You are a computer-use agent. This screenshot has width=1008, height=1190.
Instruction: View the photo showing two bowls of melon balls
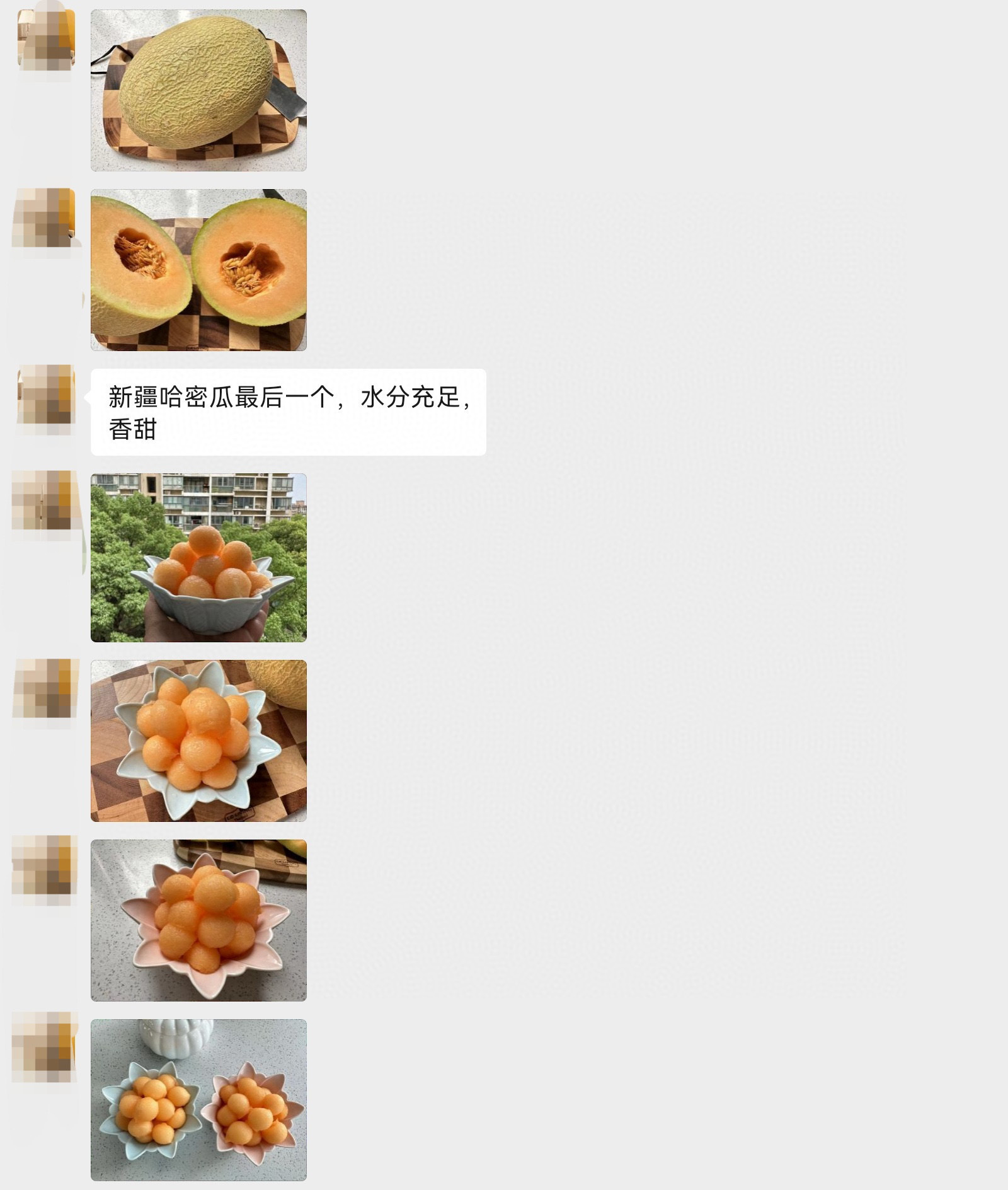198,1100
